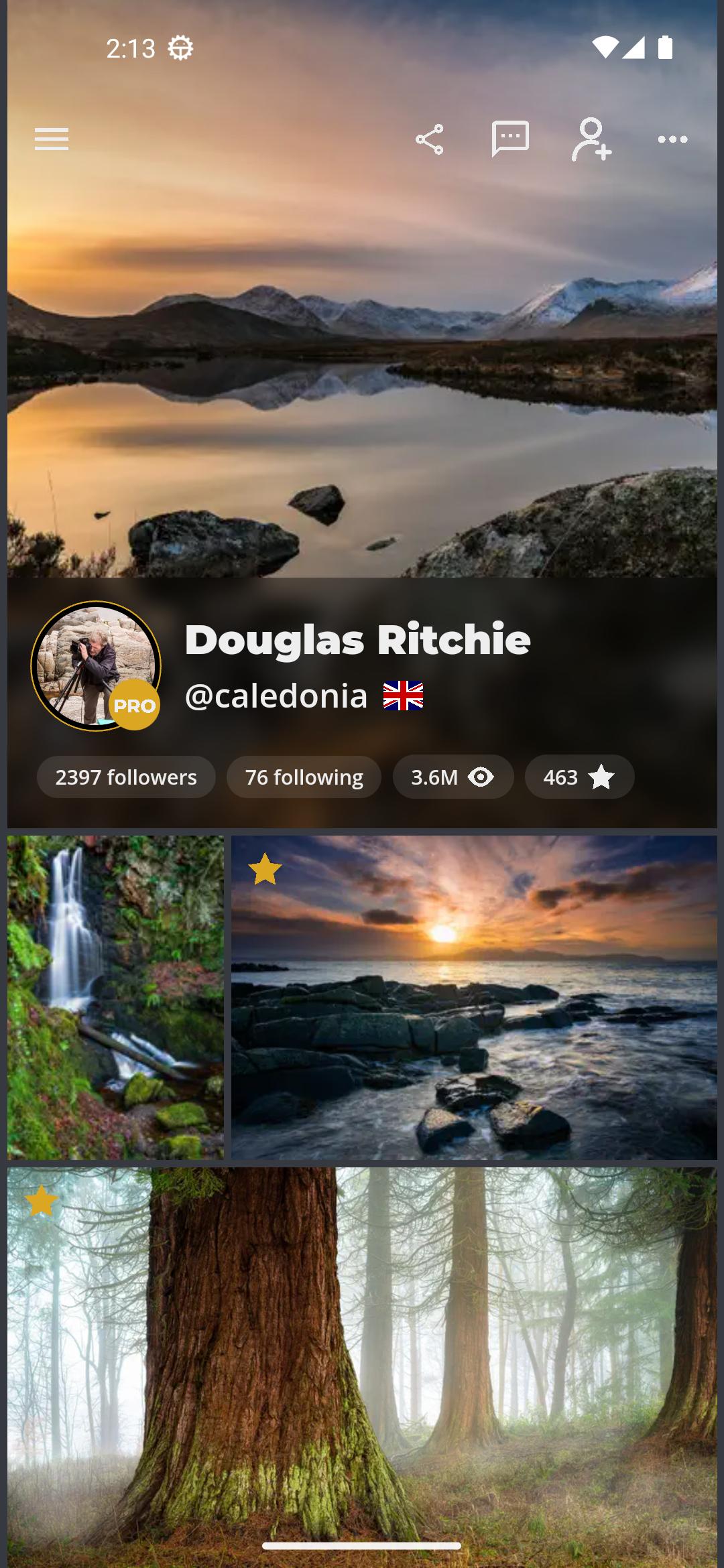Viewport: 724px width, 1568px height.
Task: Share Douglas Ritchie's profile
Action: (429, 139)
